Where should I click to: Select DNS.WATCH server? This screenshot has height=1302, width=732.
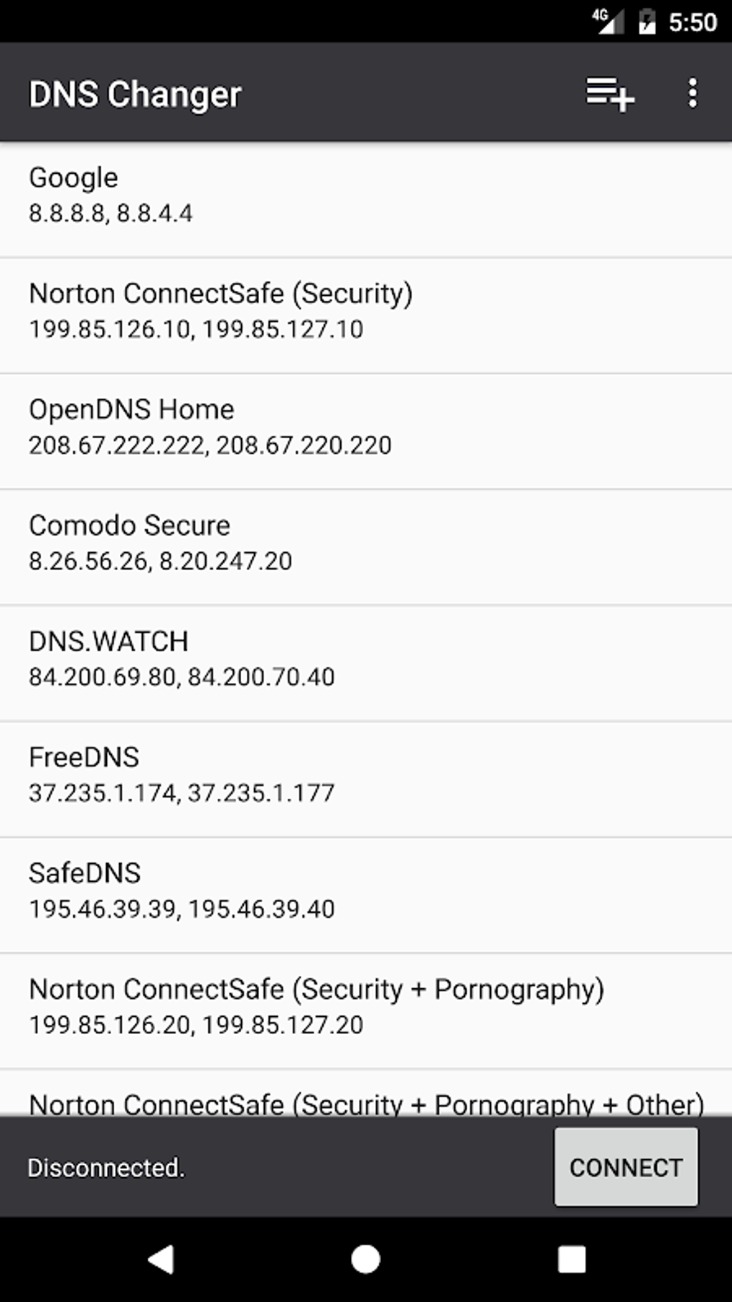pyautogui.click(x=366, y=662)
